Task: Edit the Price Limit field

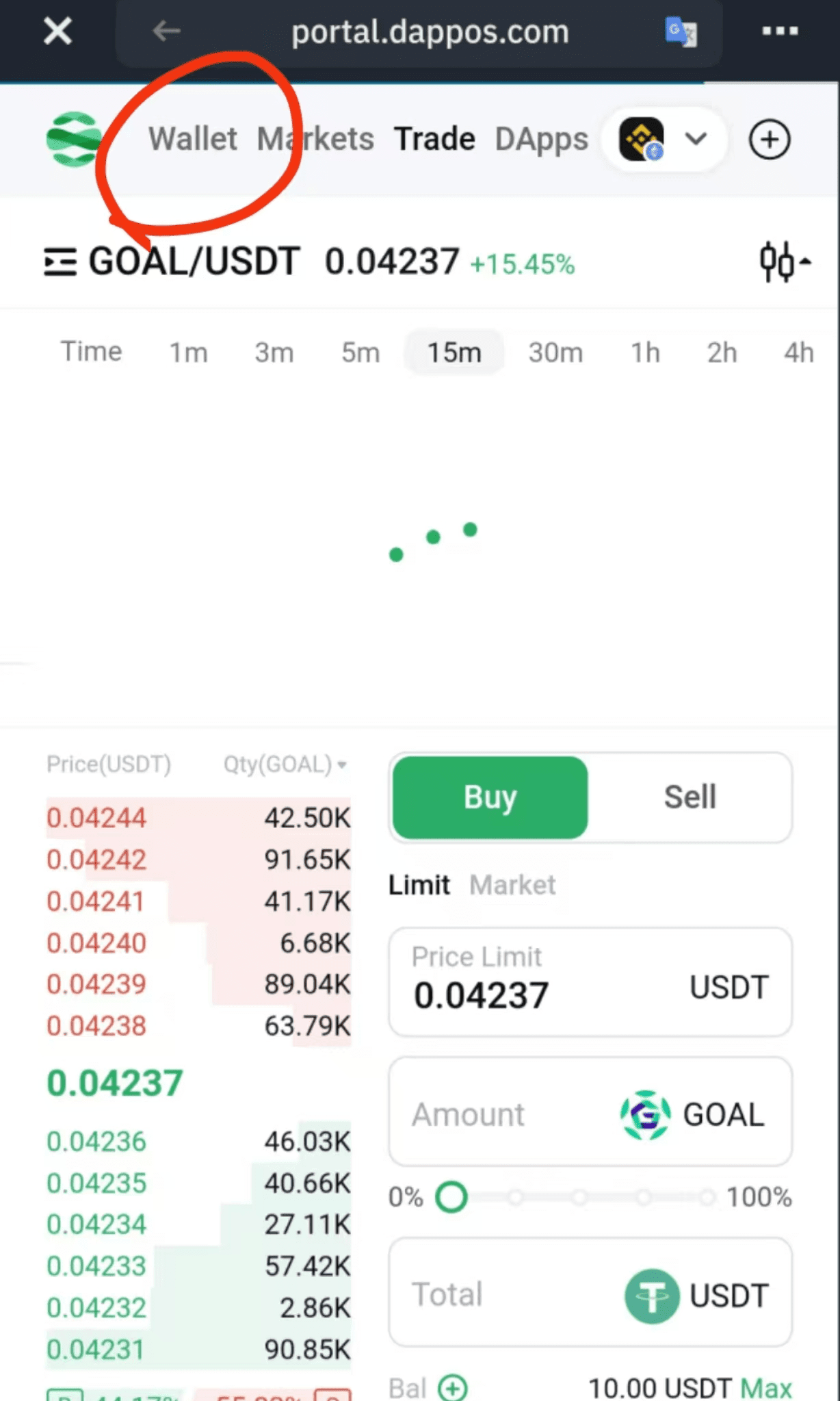Action: [x=590, y=982]
